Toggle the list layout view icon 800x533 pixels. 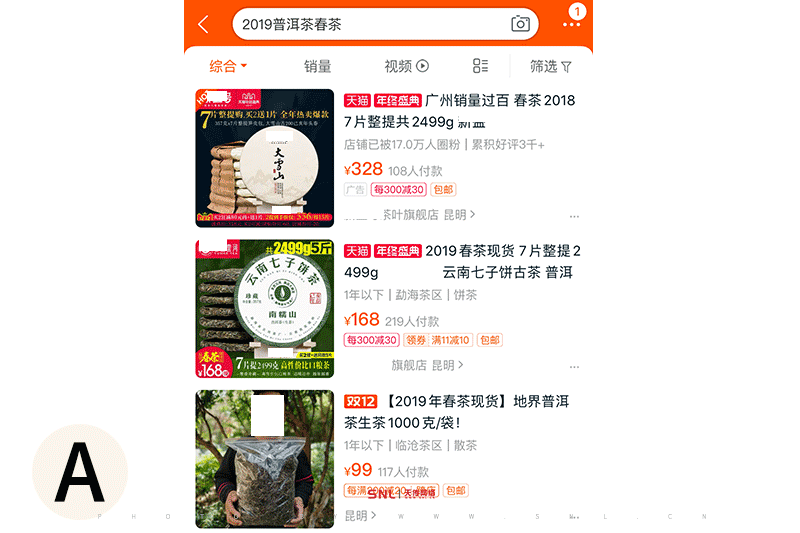(480, 66)
